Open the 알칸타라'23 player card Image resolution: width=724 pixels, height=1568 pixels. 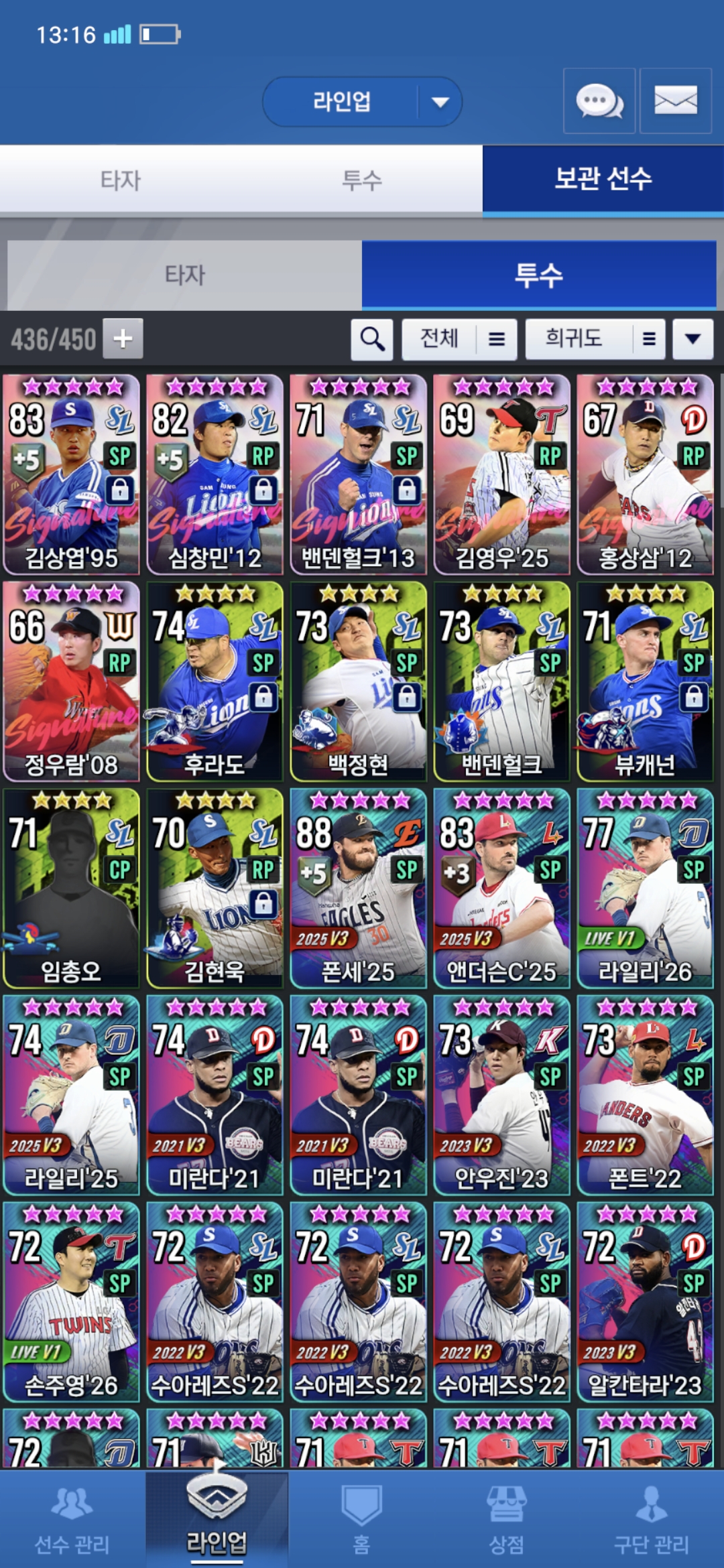[x=645, y=1301]
